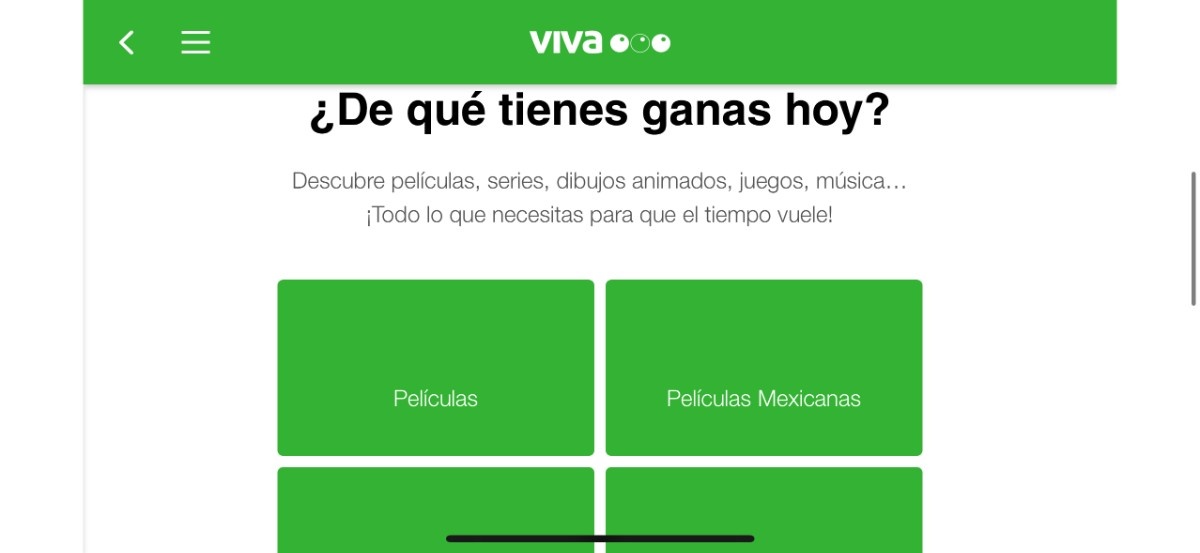This screenshot has width=1200, height=553.
Task: Open the hamburger menu
Action: click(195, 42)
